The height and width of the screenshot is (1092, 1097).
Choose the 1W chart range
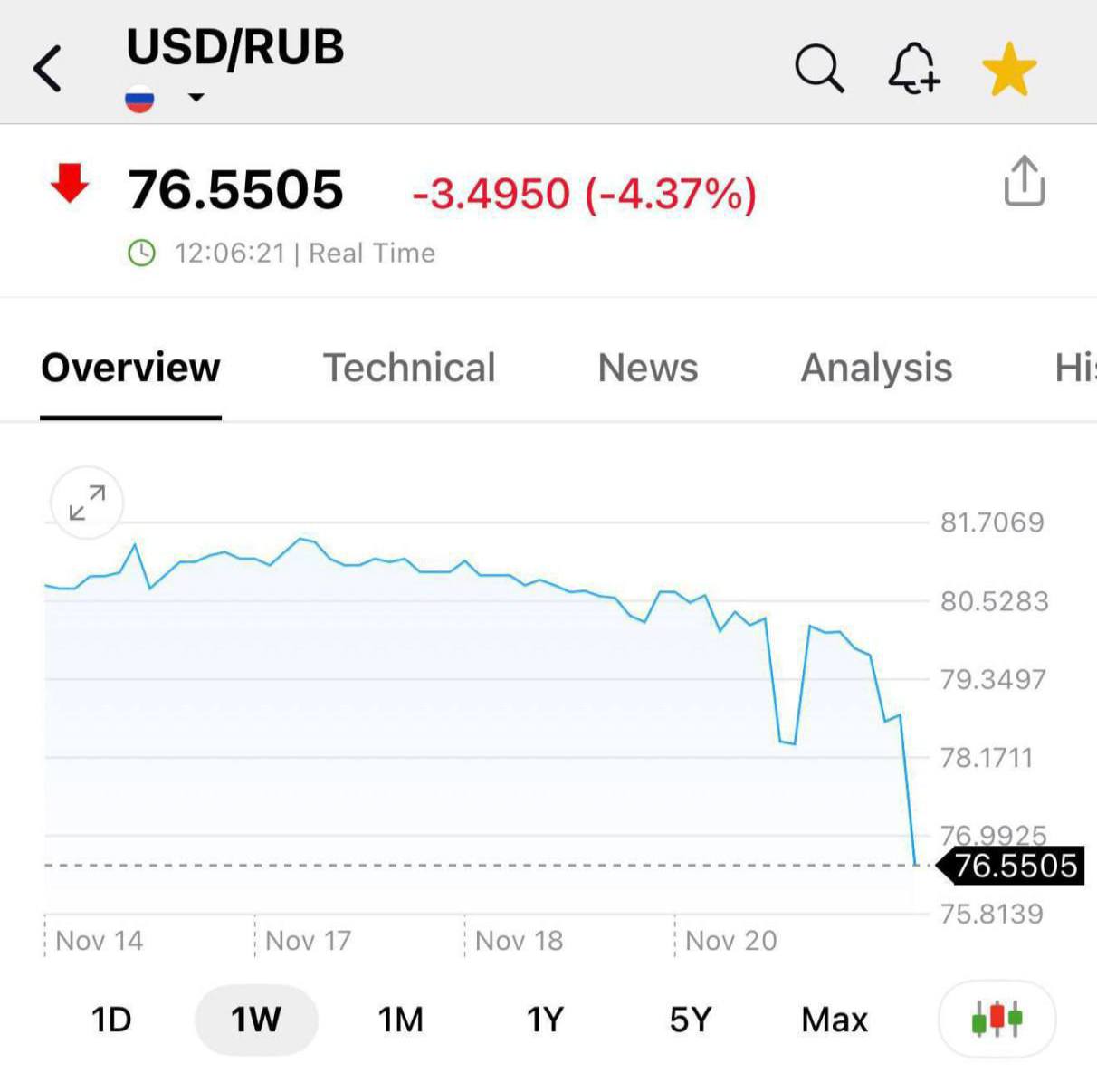pos(256,1020)
